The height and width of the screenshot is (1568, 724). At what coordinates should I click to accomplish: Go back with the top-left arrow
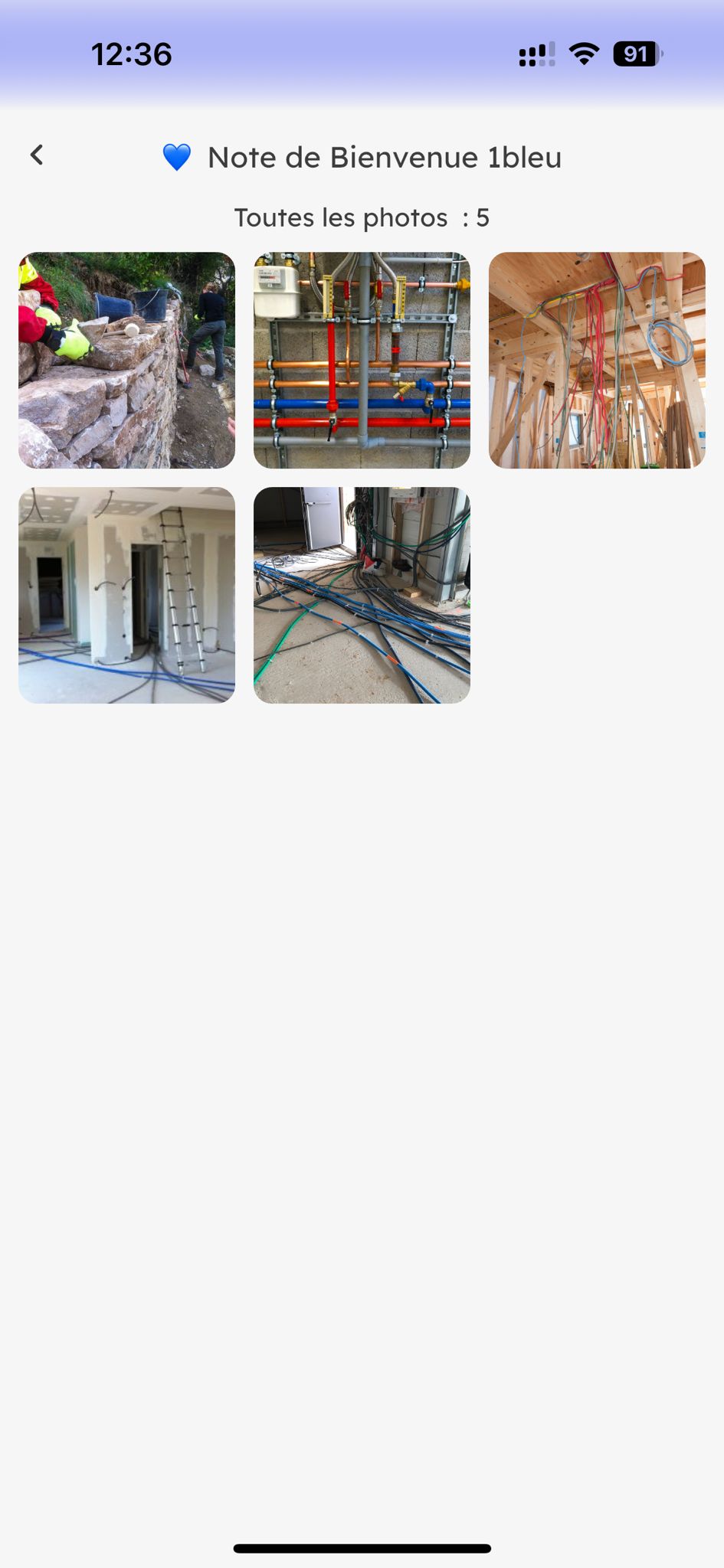click(x=37, y=155)
